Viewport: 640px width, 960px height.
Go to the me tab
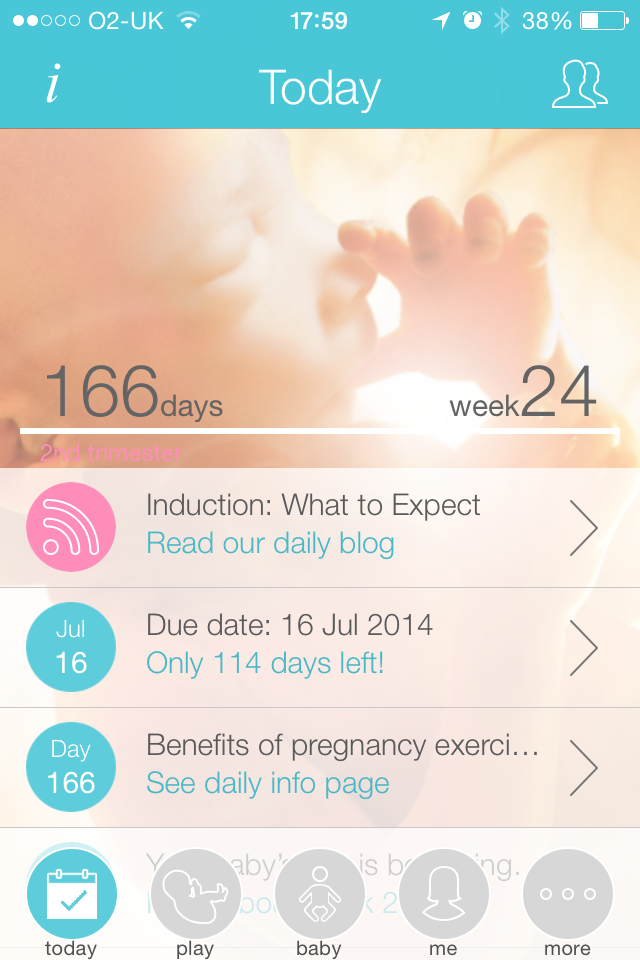[443, 901]
